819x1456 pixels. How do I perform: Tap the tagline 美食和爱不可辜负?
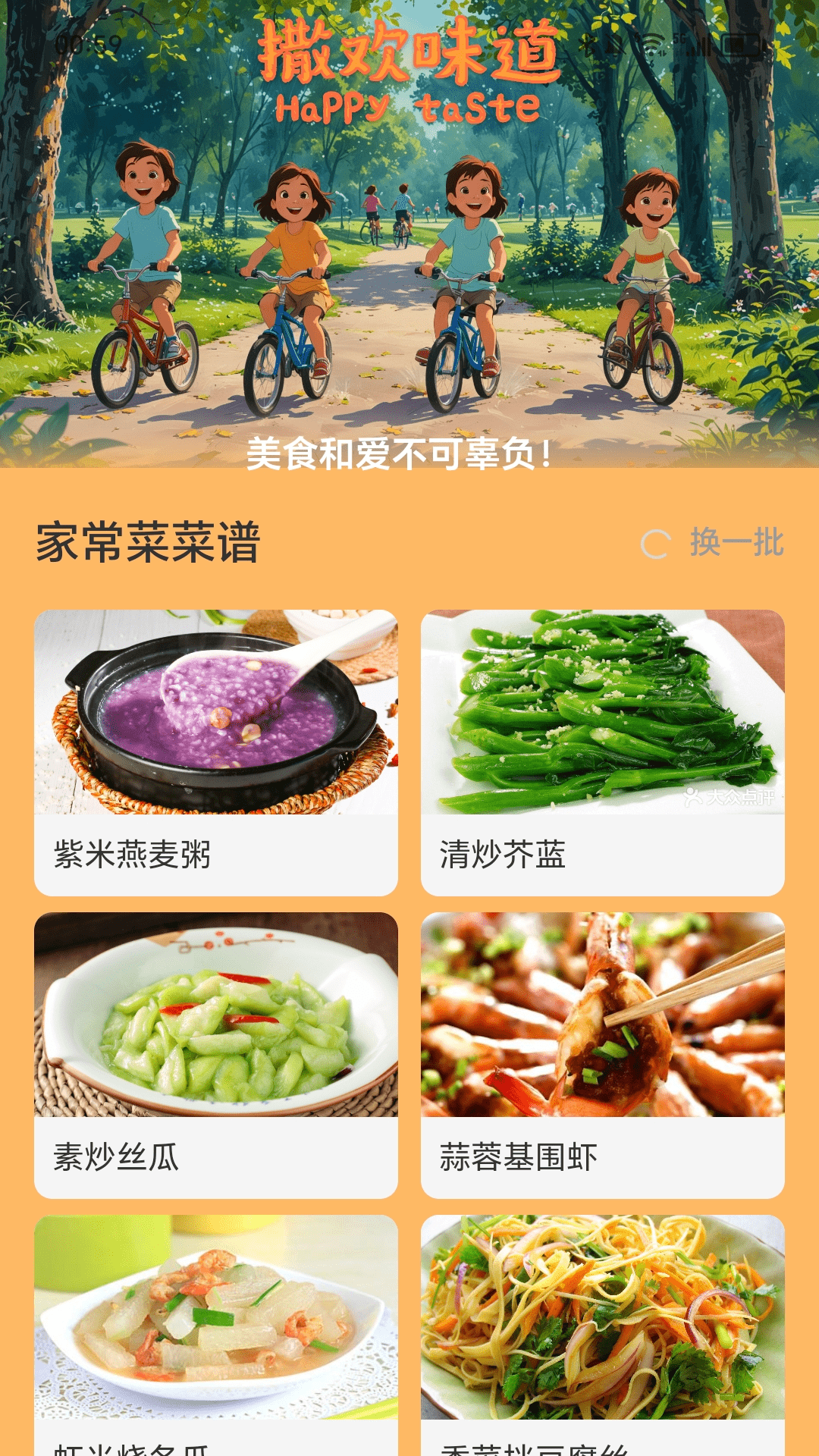click(x=400, y=457)
